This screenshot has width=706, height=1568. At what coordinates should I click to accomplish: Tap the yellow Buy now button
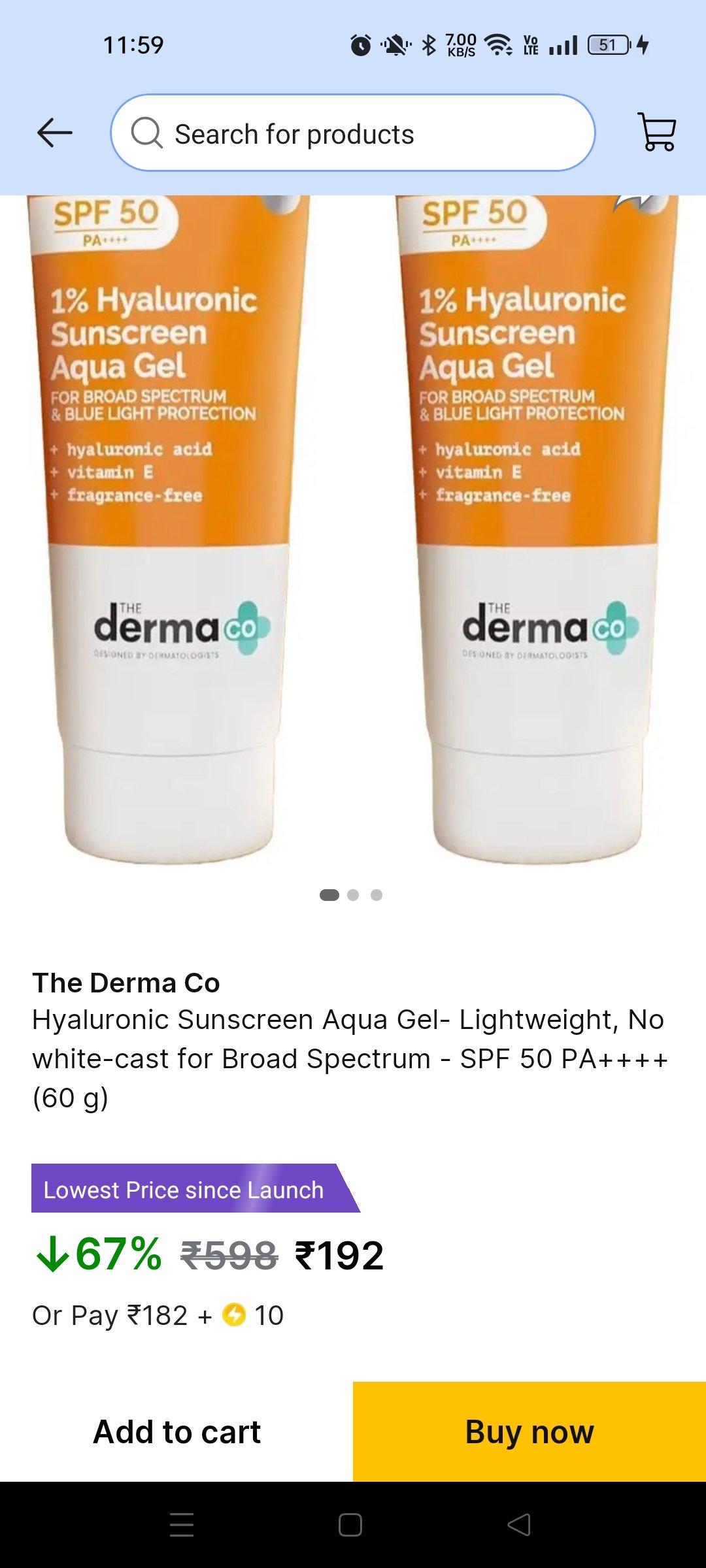(529, 1431)
